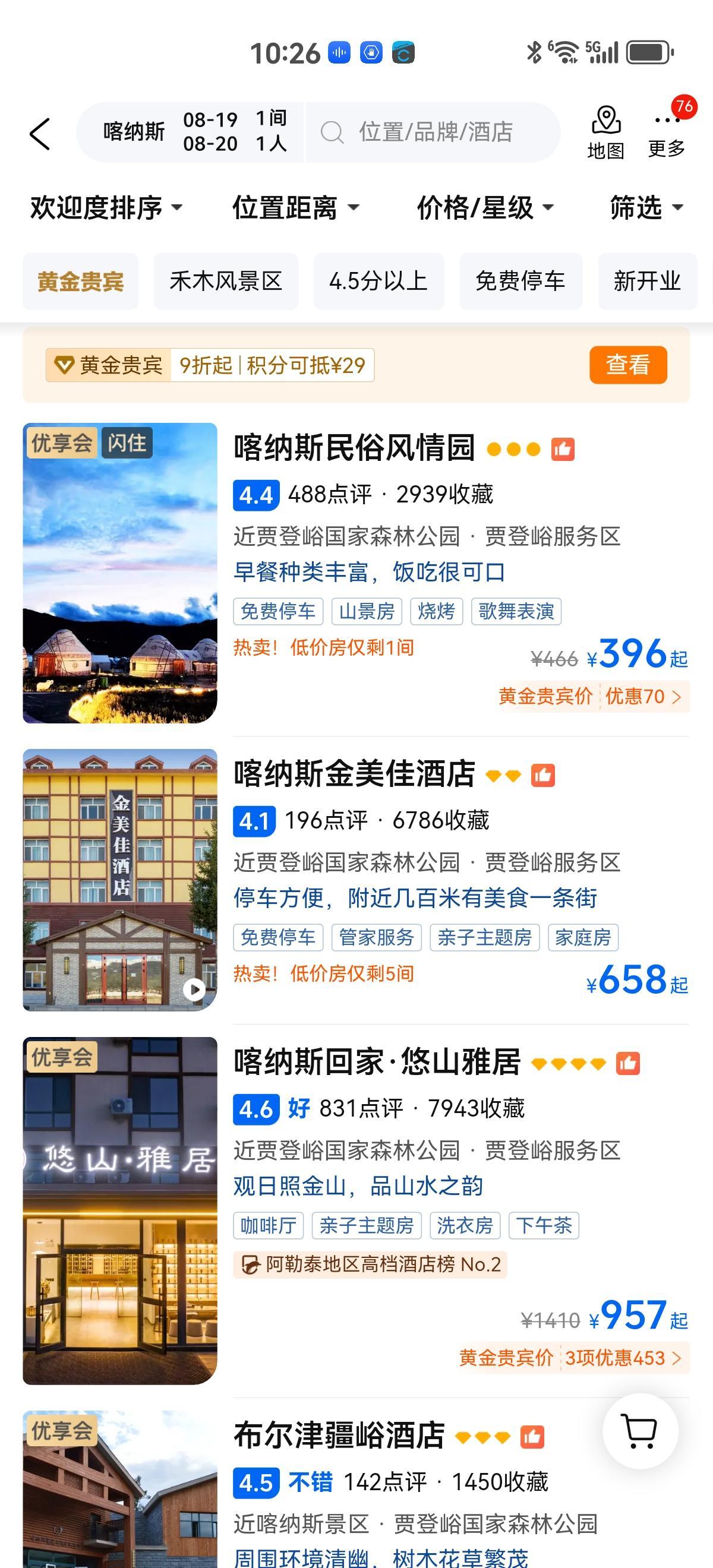Filter by 禾木风景区
The height and width of the screenshot is (1568, 713).
pyautogui.click(x=226, y=281)
